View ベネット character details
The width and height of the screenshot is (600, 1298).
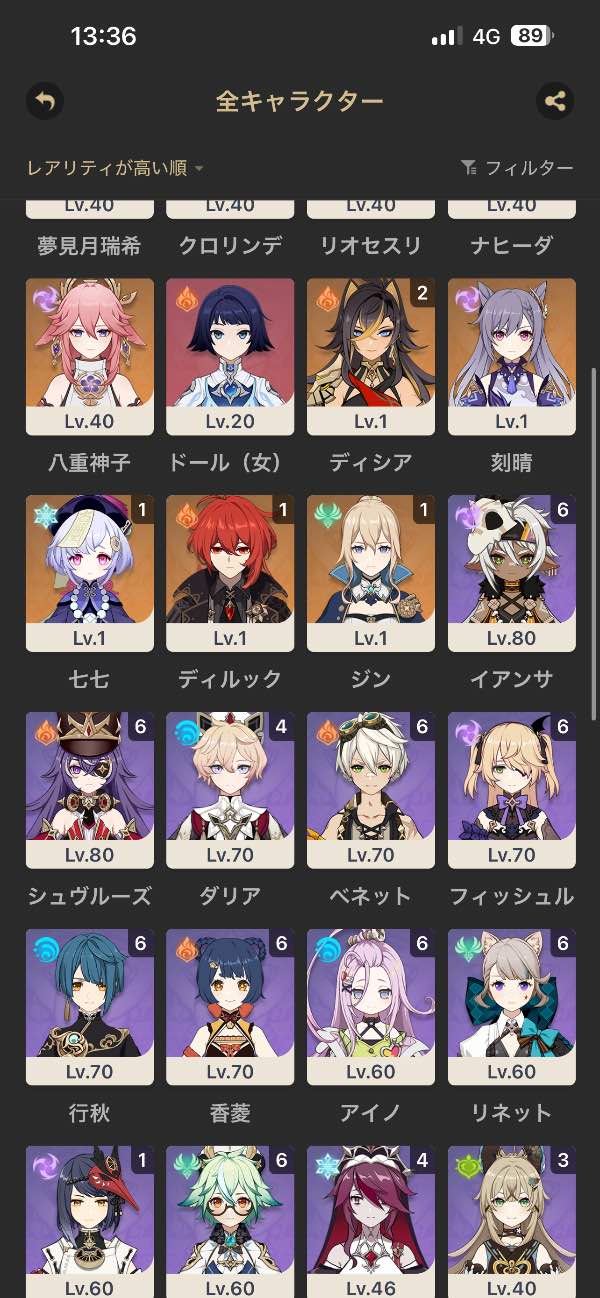(371, 790)
